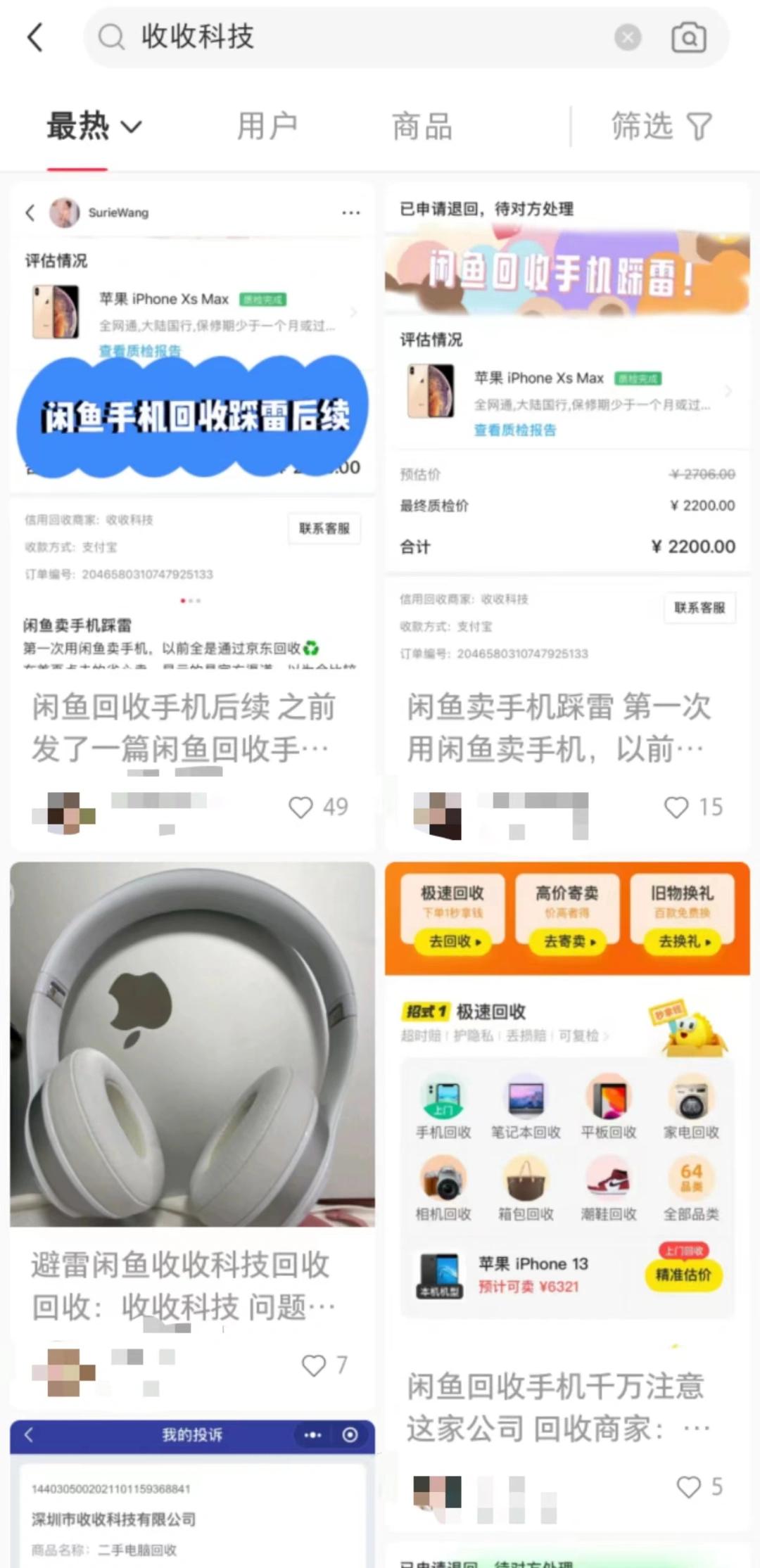Open camera image search
The image size is (760, 1568).
click(x=689, y=37)
